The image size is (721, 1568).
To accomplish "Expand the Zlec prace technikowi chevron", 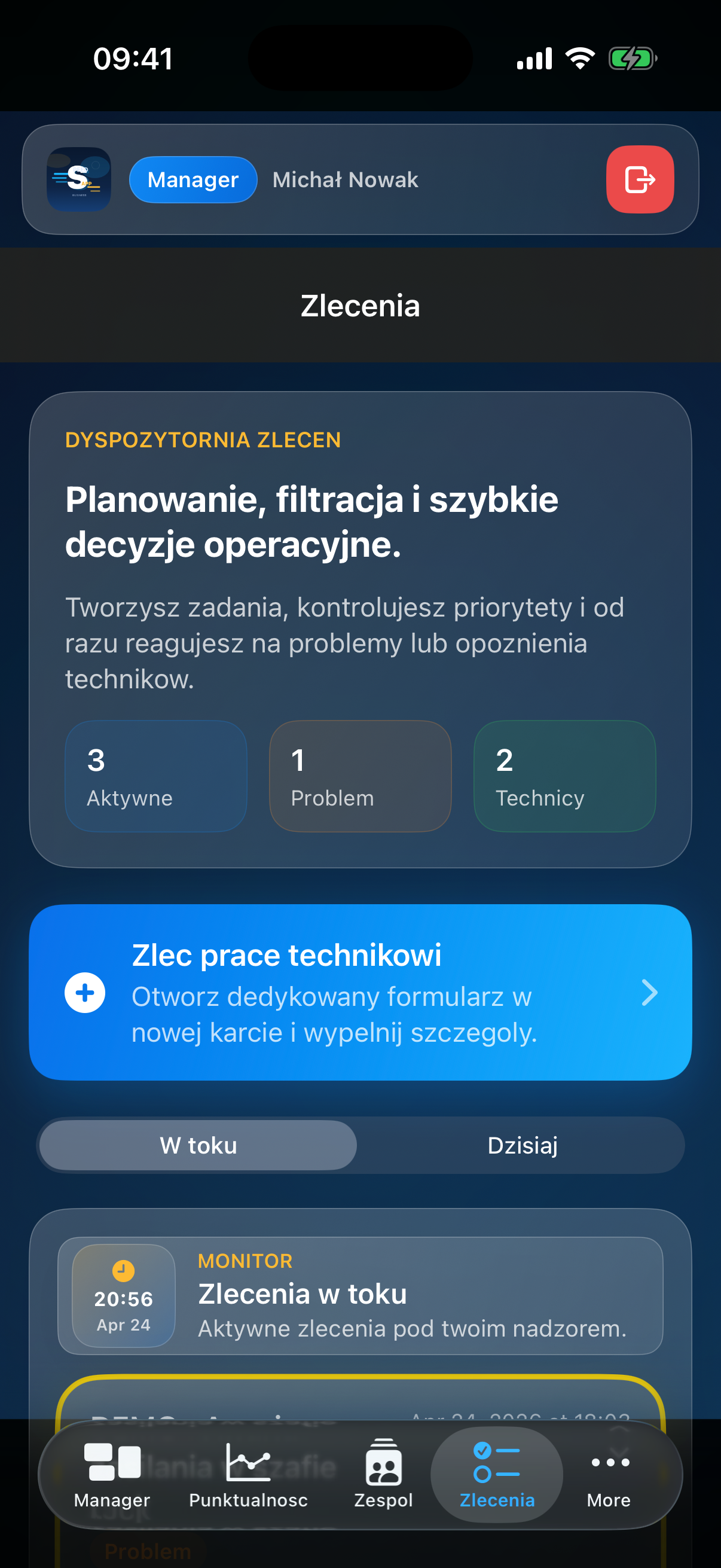I will [x=650, y=992].
